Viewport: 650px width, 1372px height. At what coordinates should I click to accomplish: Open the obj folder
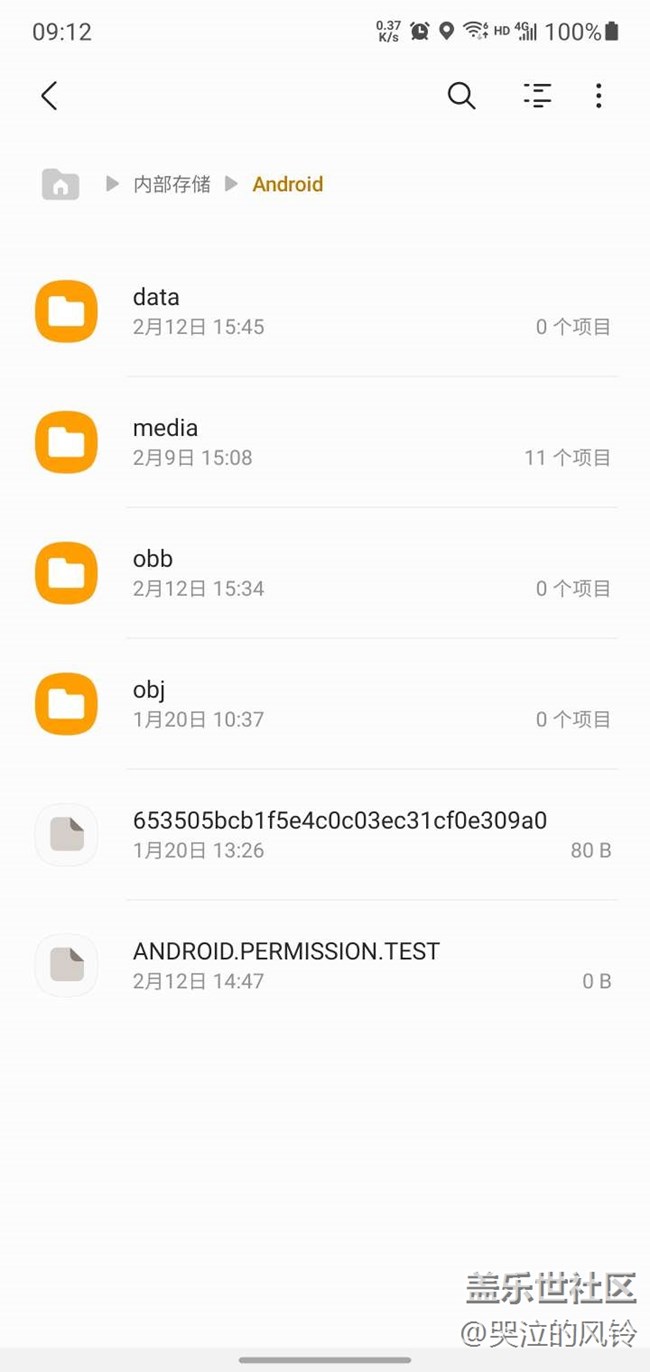coord(325,705)
